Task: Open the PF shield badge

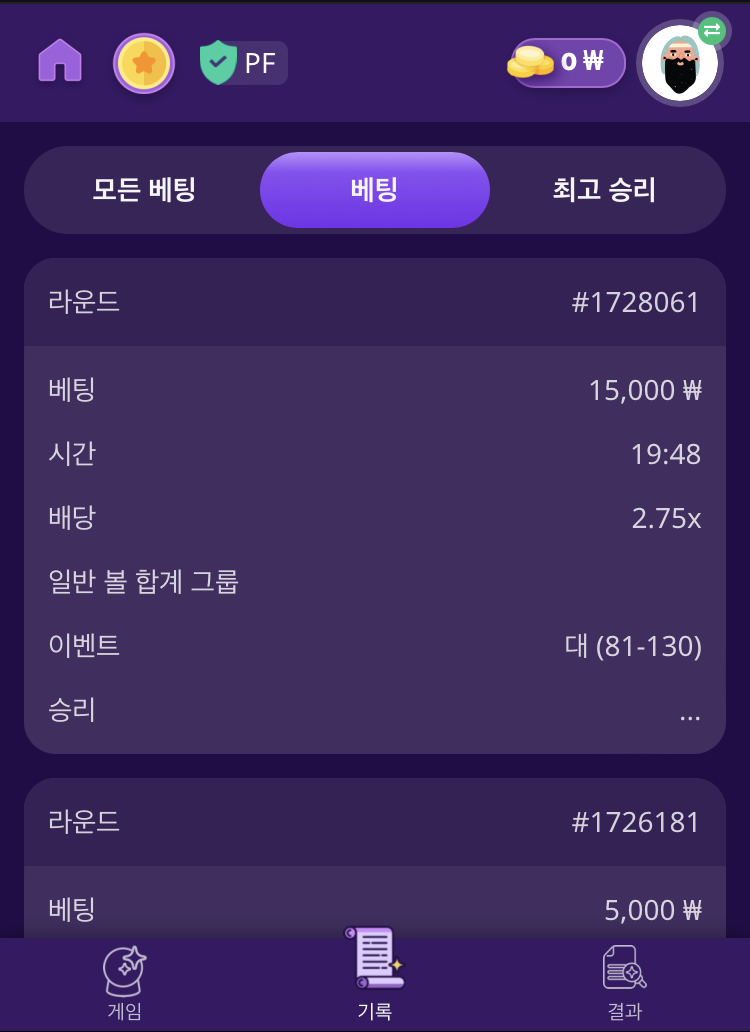Action: pos(243,63)
